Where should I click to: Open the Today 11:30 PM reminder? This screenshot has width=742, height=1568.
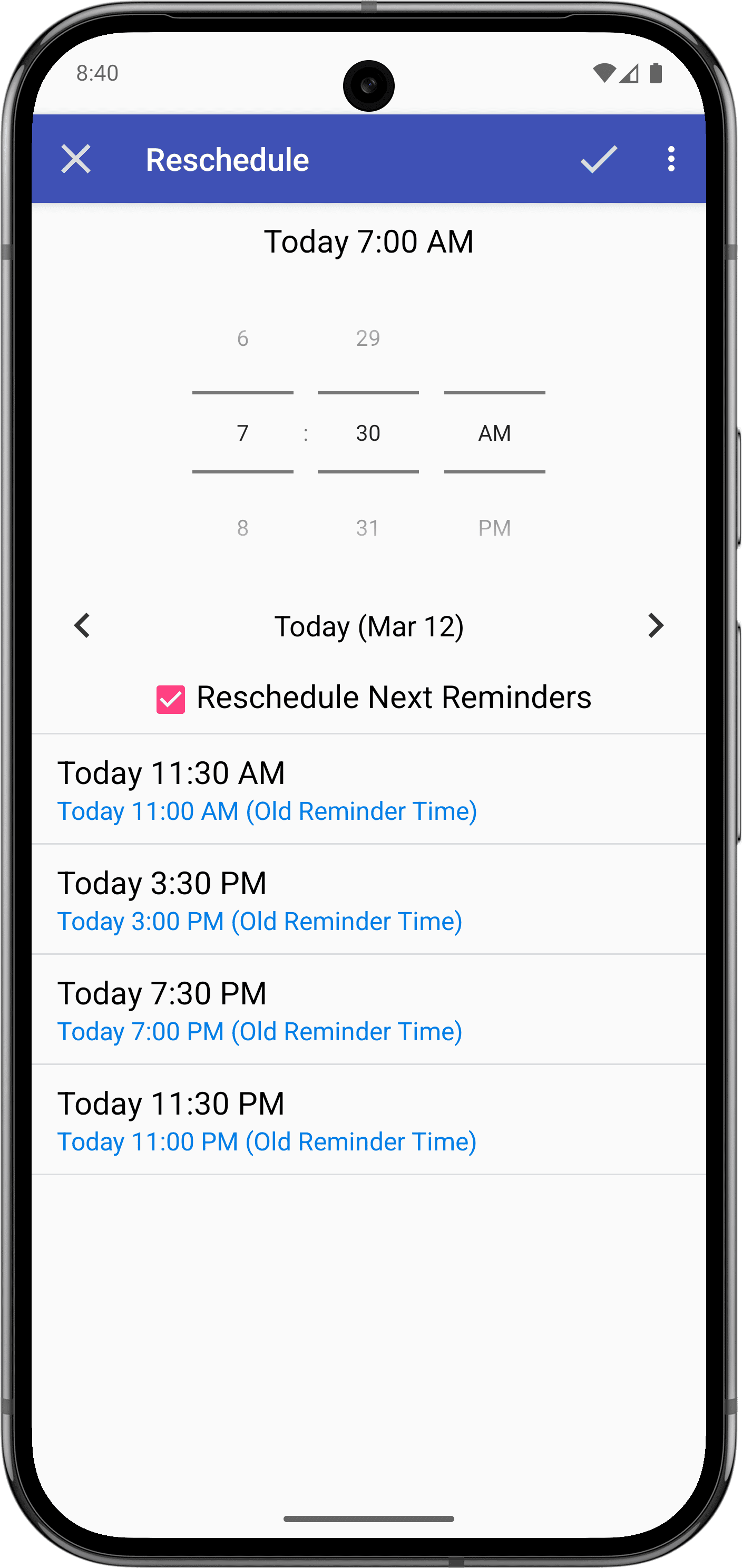368,1120
